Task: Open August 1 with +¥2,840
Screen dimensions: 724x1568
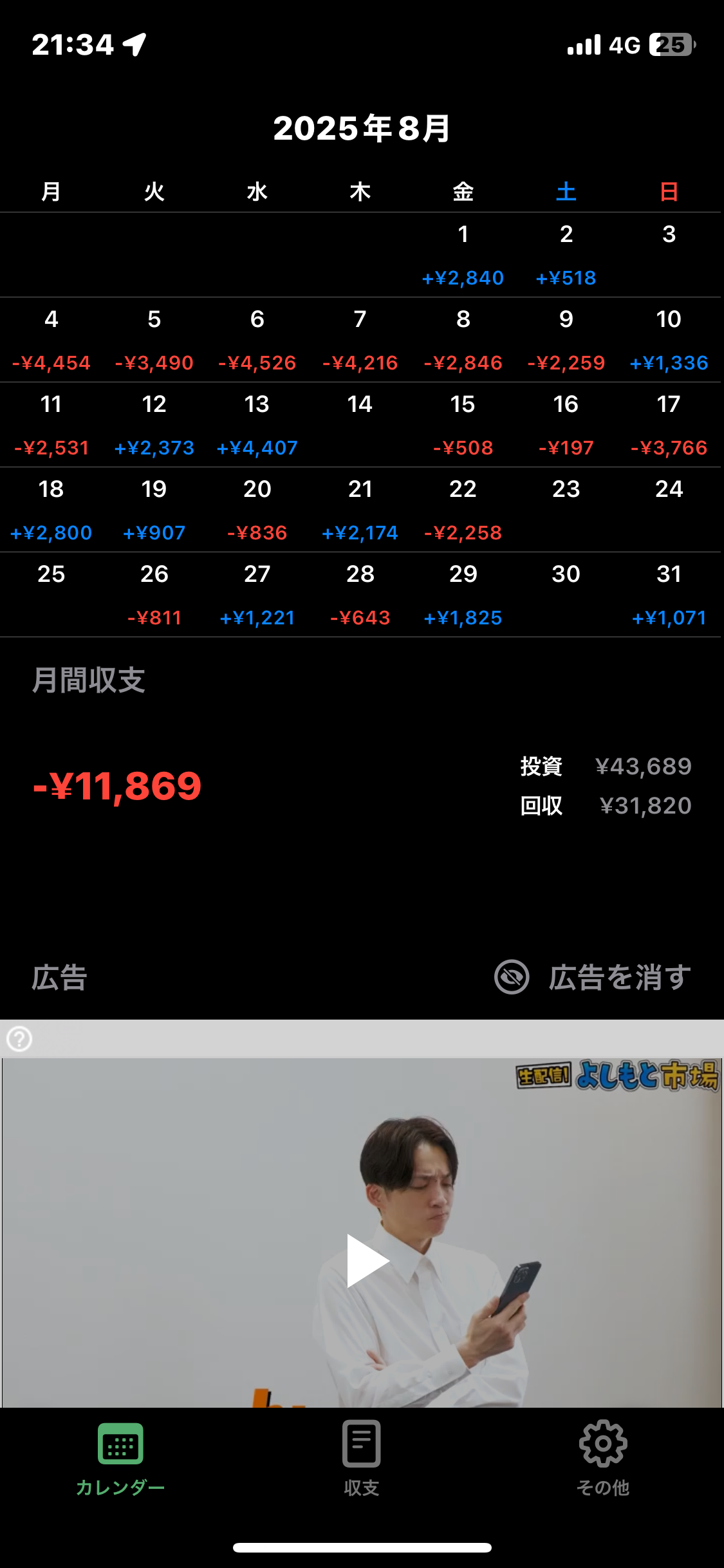Action: pyautogui.click(x=463, y=256)
